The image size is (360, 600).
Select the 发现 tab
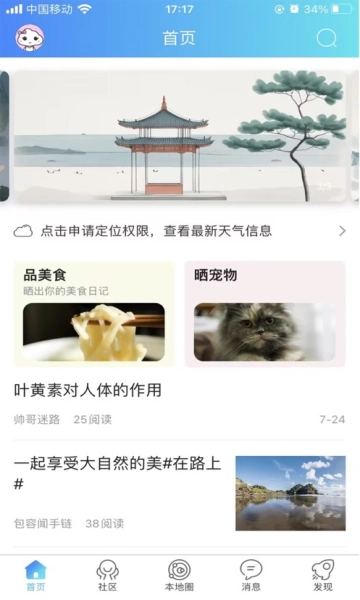323,576
